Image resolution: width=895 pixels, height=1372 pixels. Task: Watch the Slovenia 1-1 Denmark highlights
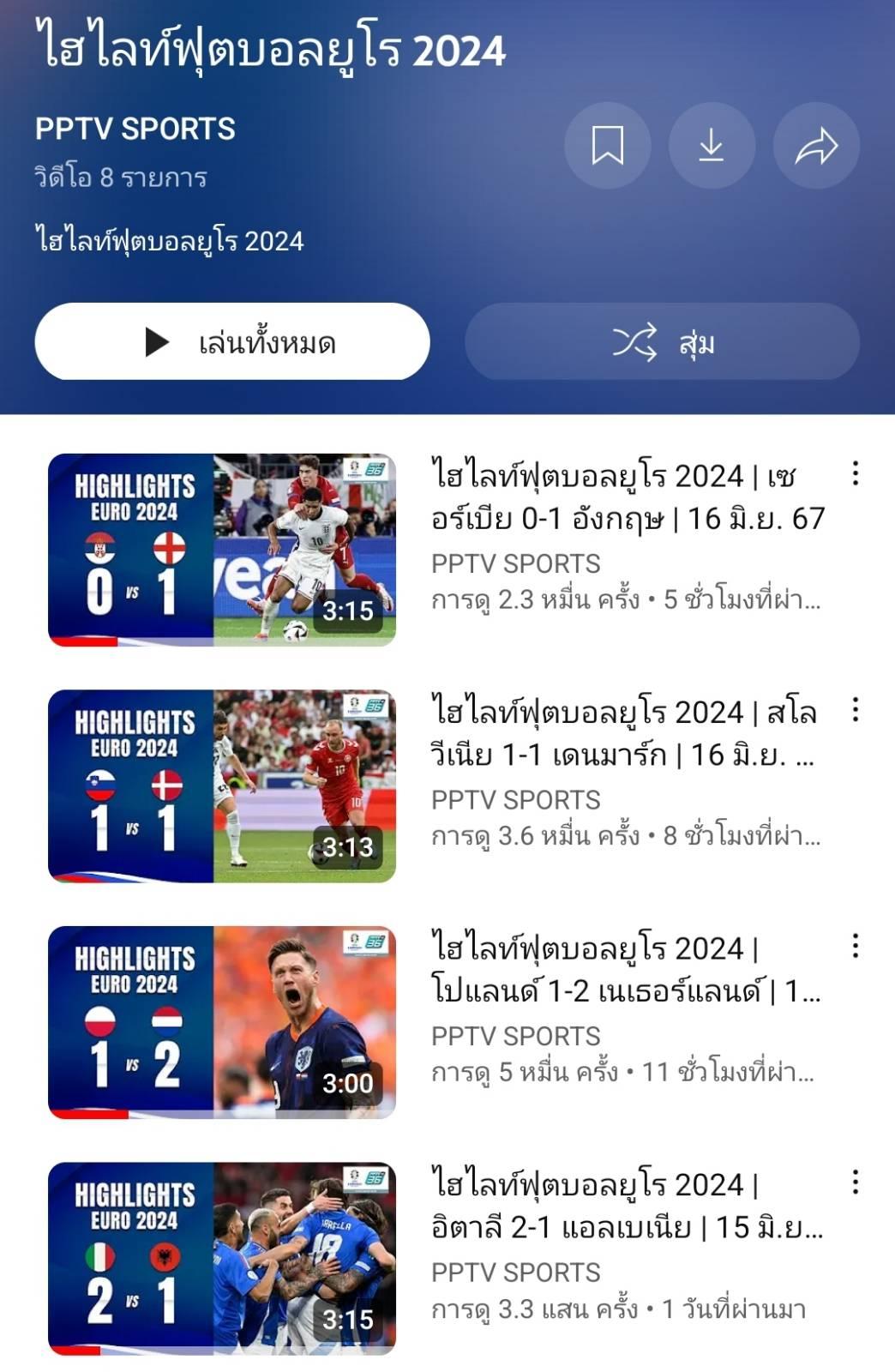pos(222,785)
